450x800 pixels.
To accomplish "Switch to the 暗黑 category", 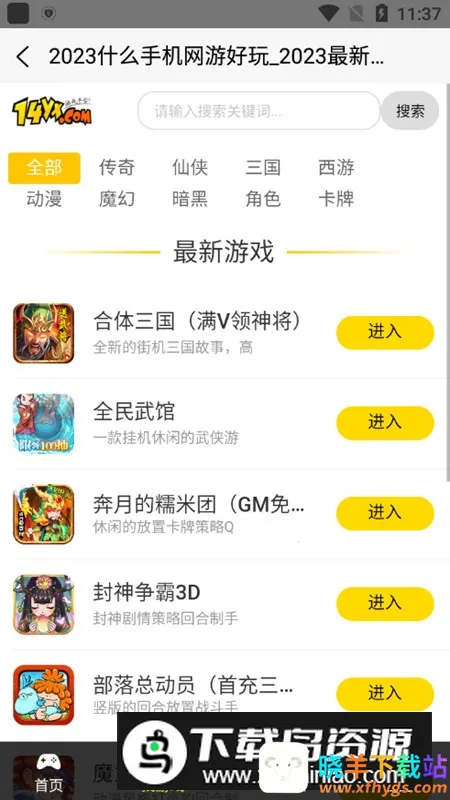I will [190, 198].
